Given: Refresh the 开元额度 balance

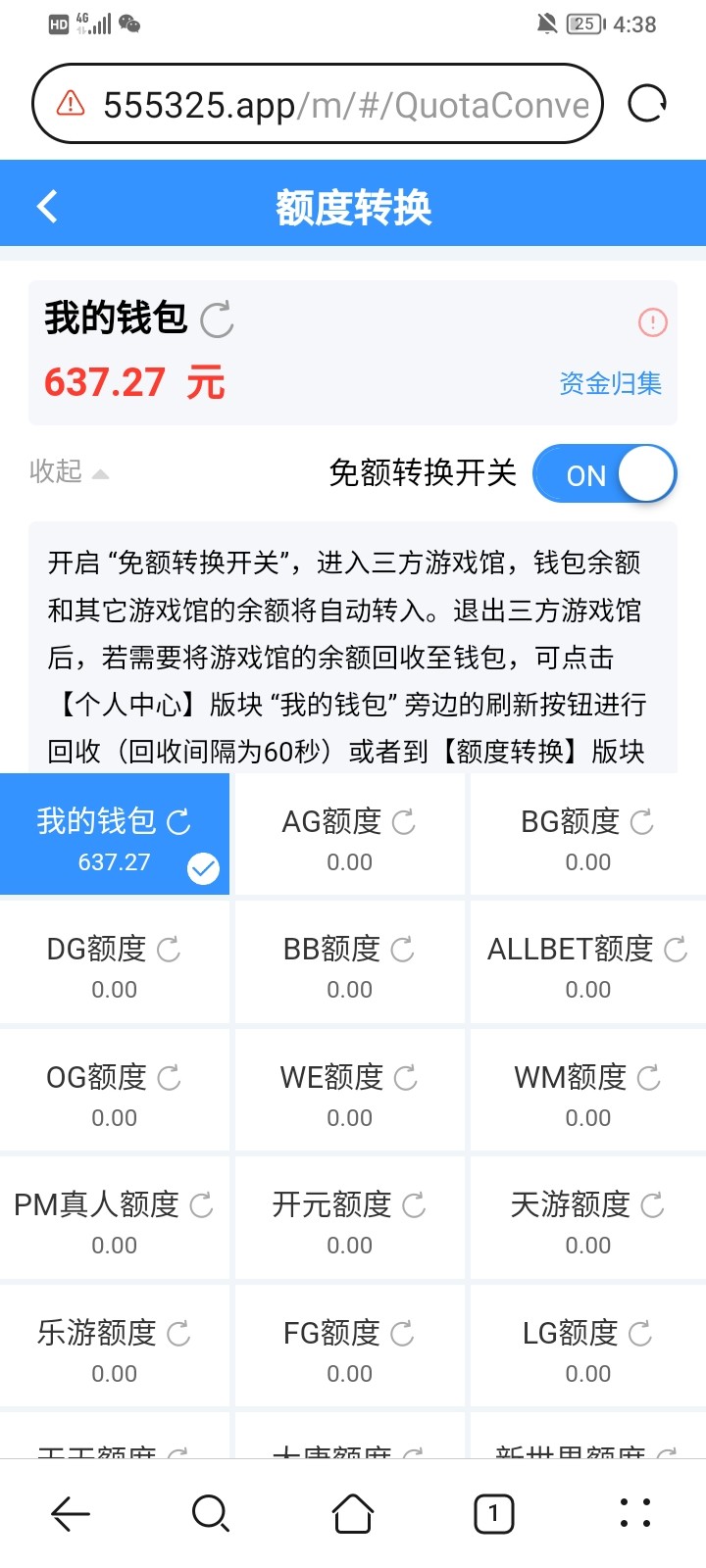Looking at the screenshot, I should [414, 1205].
